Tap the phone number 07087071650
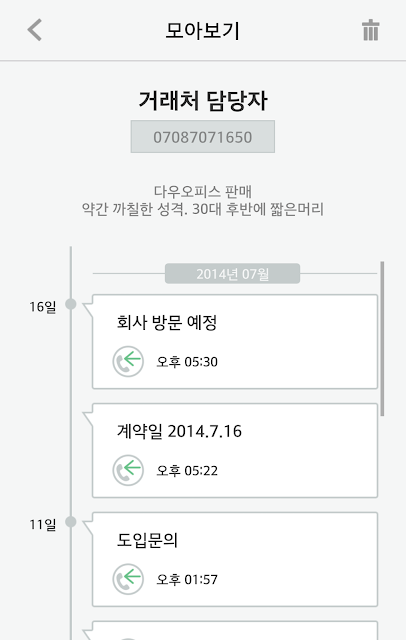The image size is (406, 640). point(203,137)
